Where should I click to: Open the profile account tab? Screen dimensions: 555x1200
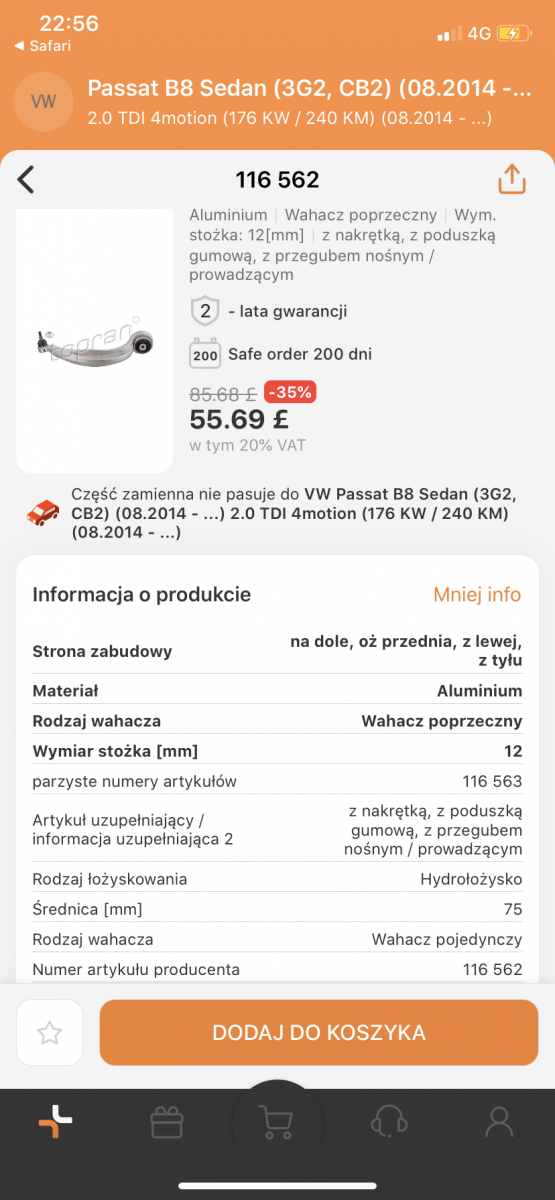(x=499, y=1122)
